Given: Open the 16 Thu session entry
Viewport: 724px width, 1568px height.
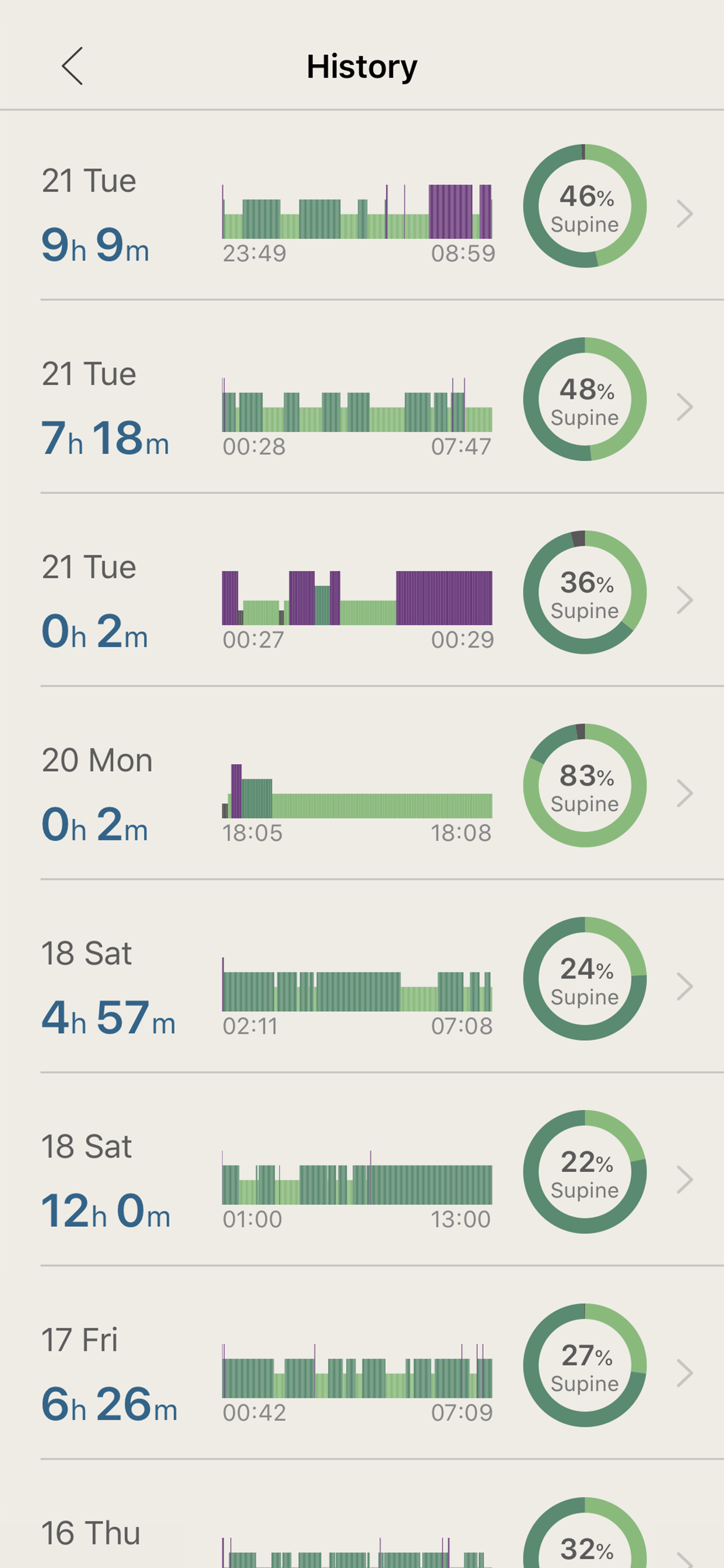Looking at the screenshot, I should (x=362, y=1514).
